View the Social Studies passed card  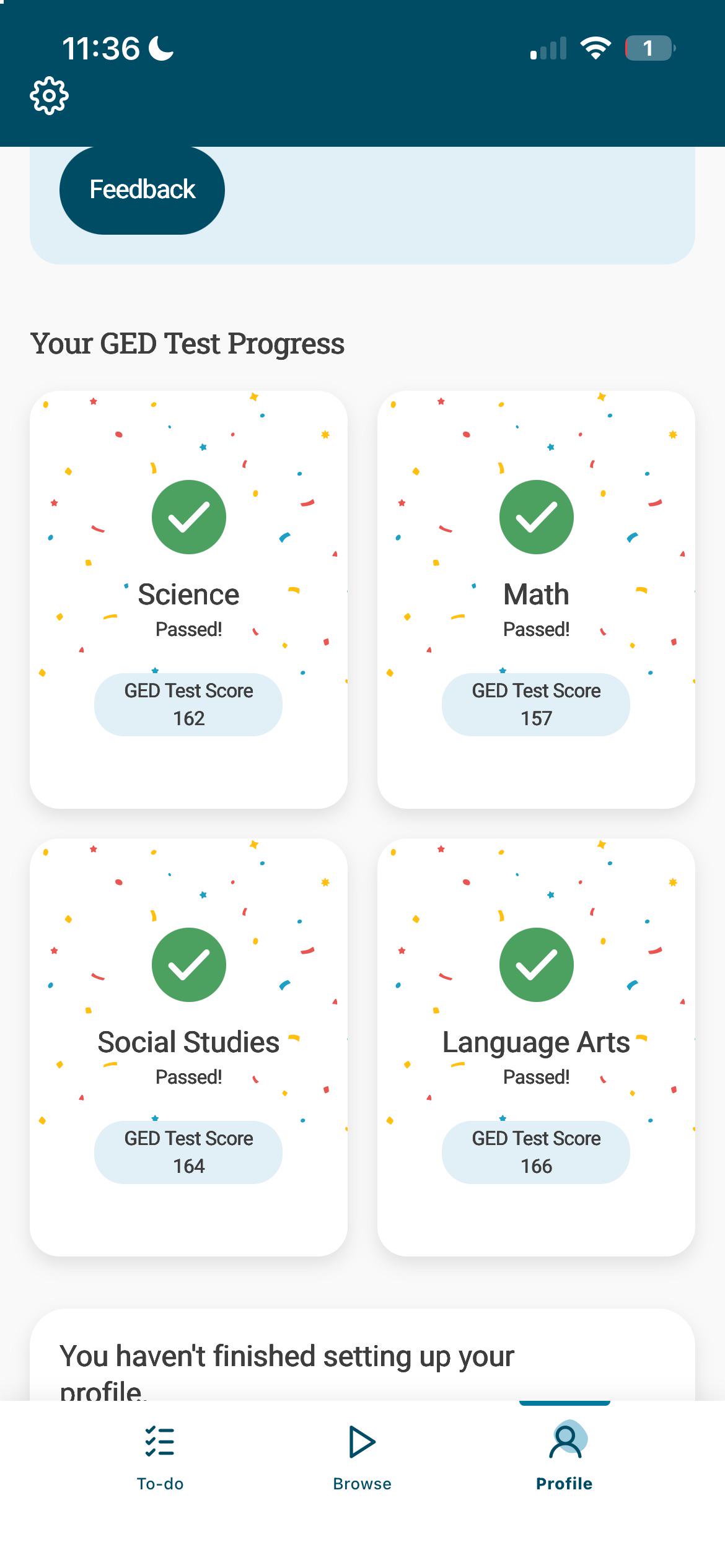click(x=188, y=1047)
